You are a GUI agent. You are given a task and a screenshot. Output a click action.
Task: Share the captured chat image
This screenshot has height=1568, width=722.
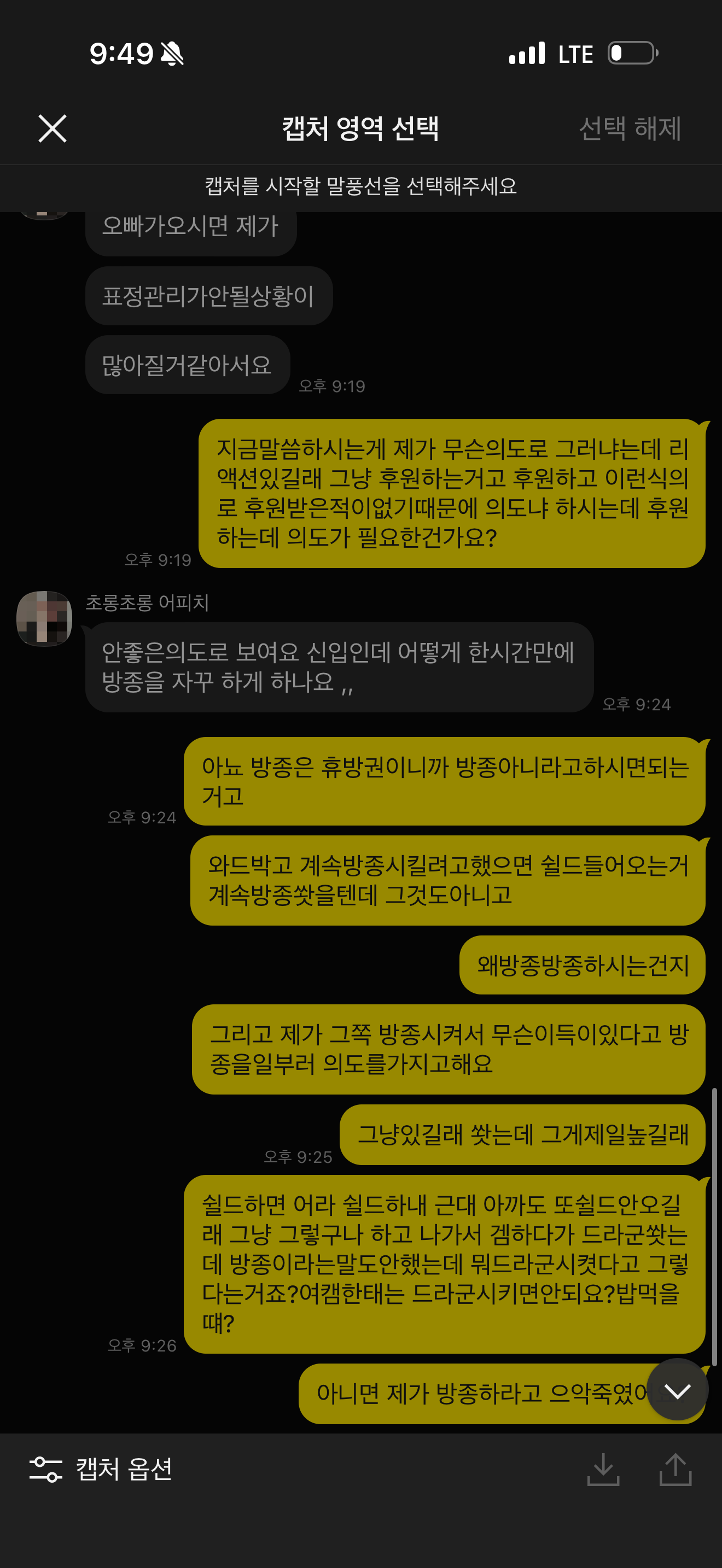point(675,1470)
